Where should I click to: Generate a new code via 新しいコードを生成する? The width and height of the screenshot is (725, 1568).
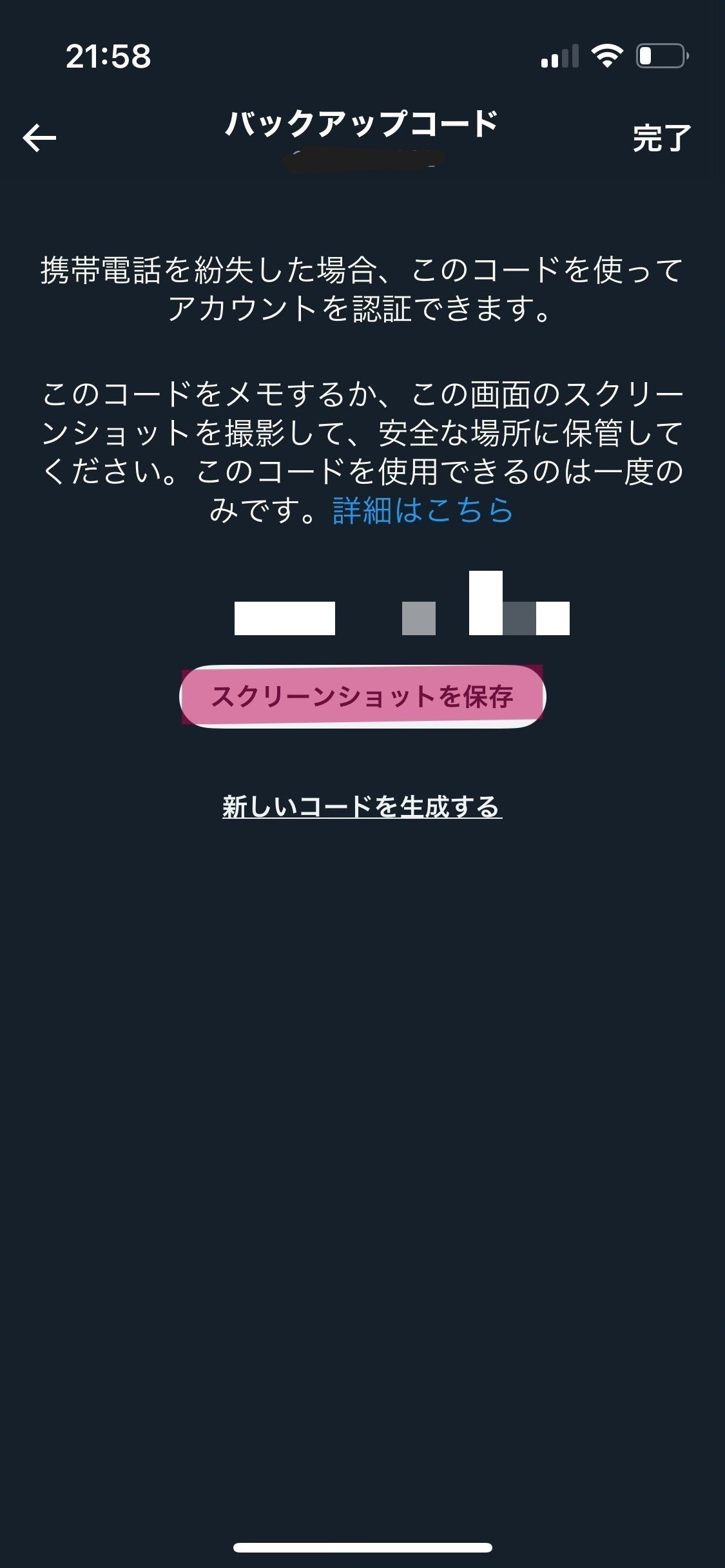(362, 807)
